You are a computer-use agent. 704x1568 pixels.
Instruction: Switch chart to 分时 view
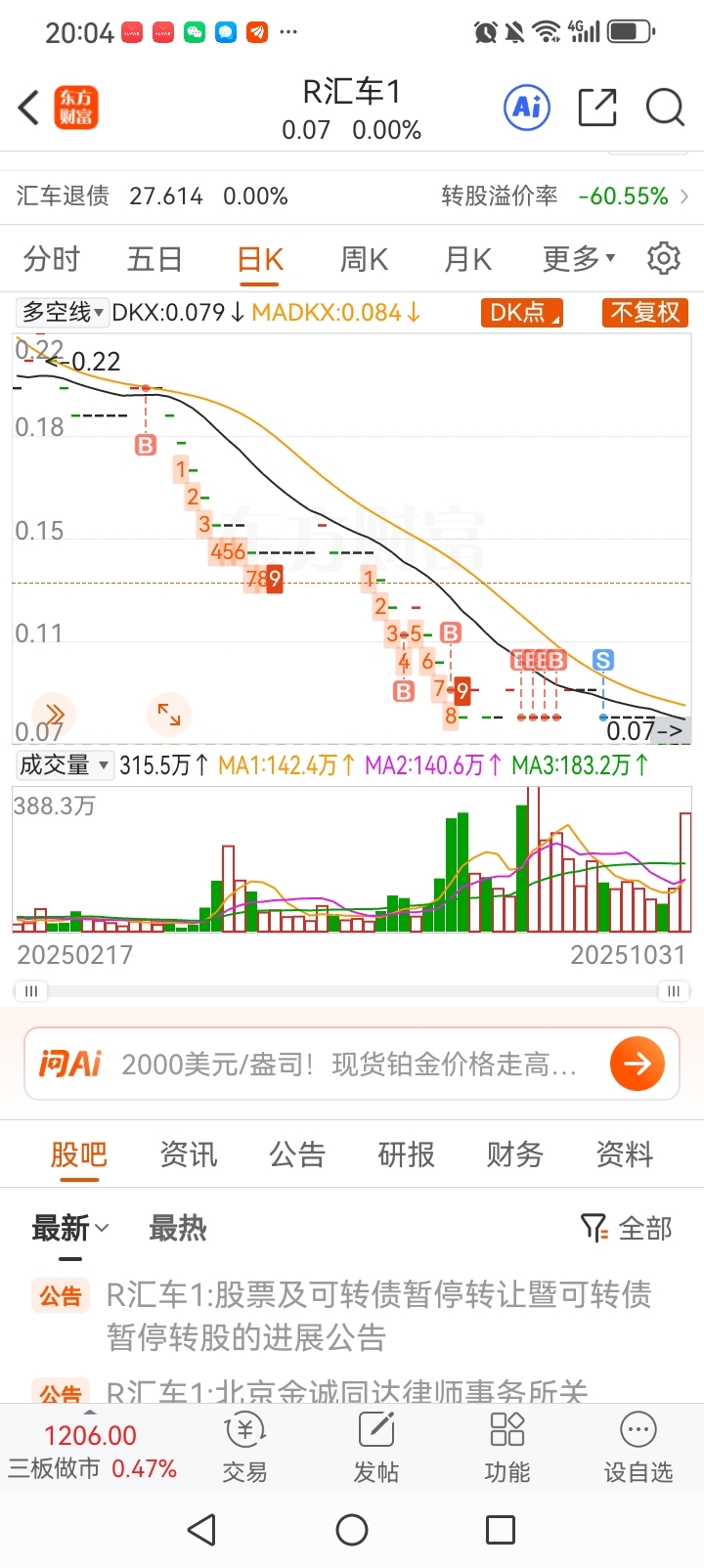point(52,259)
